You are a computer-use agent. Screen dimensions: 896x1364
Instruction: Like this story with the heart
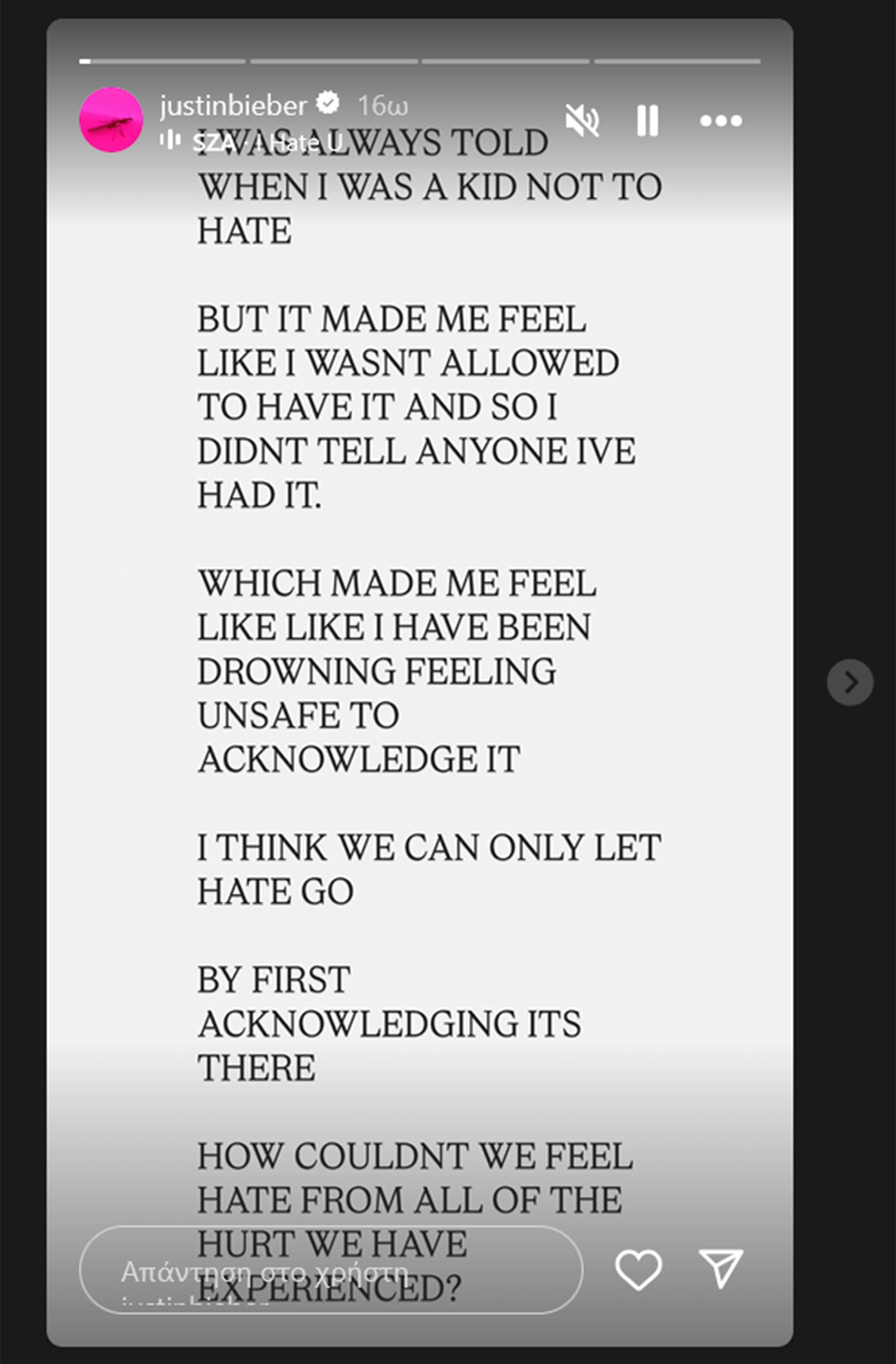(638, 1269)
